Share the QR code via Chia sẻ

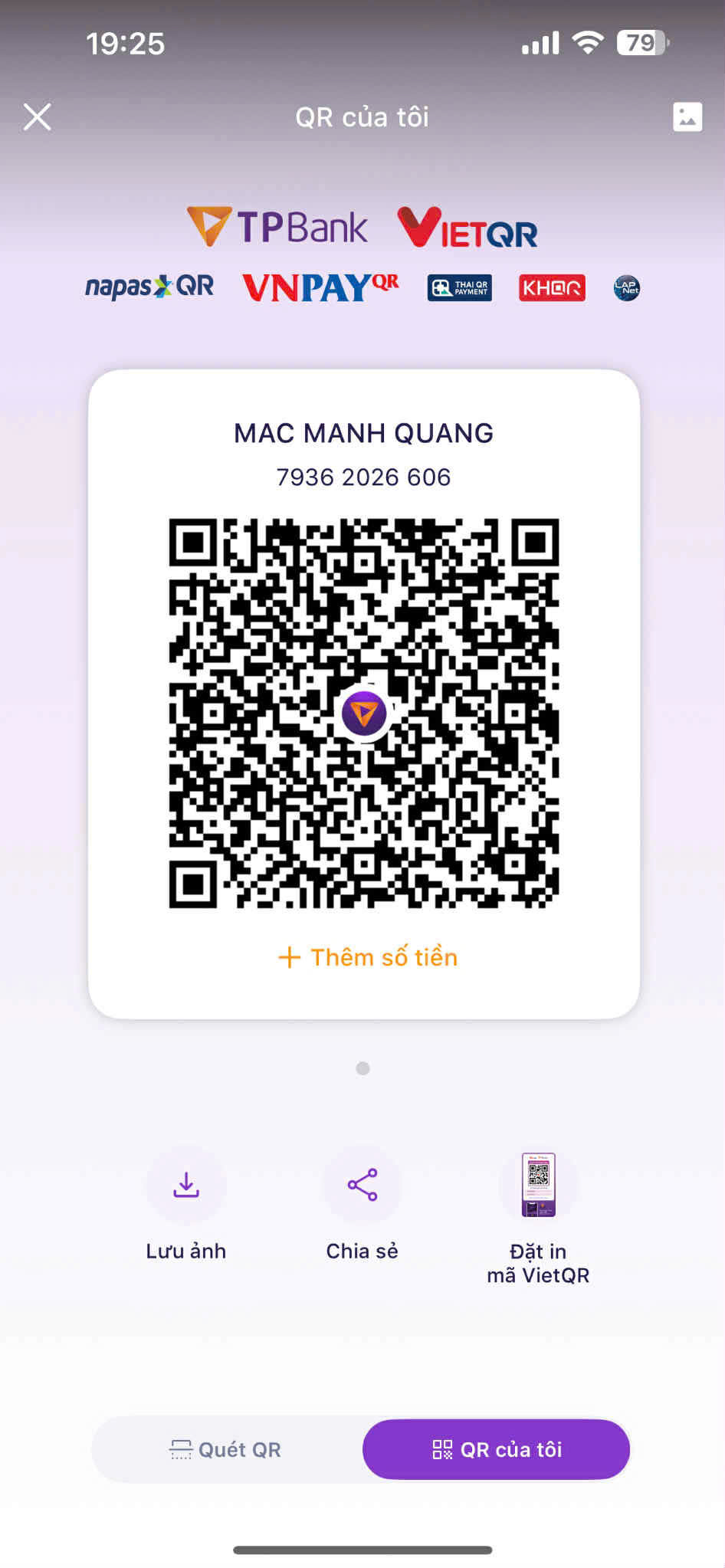pos(362,1186)
